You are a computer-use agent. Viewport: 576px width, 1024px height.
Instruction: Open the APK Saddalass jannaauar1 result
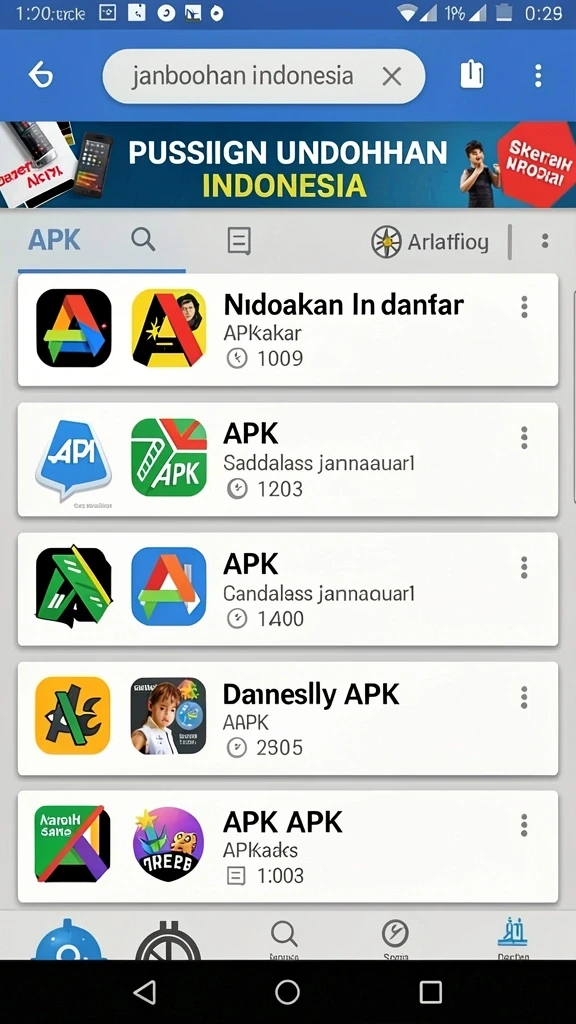pos(288,460)
